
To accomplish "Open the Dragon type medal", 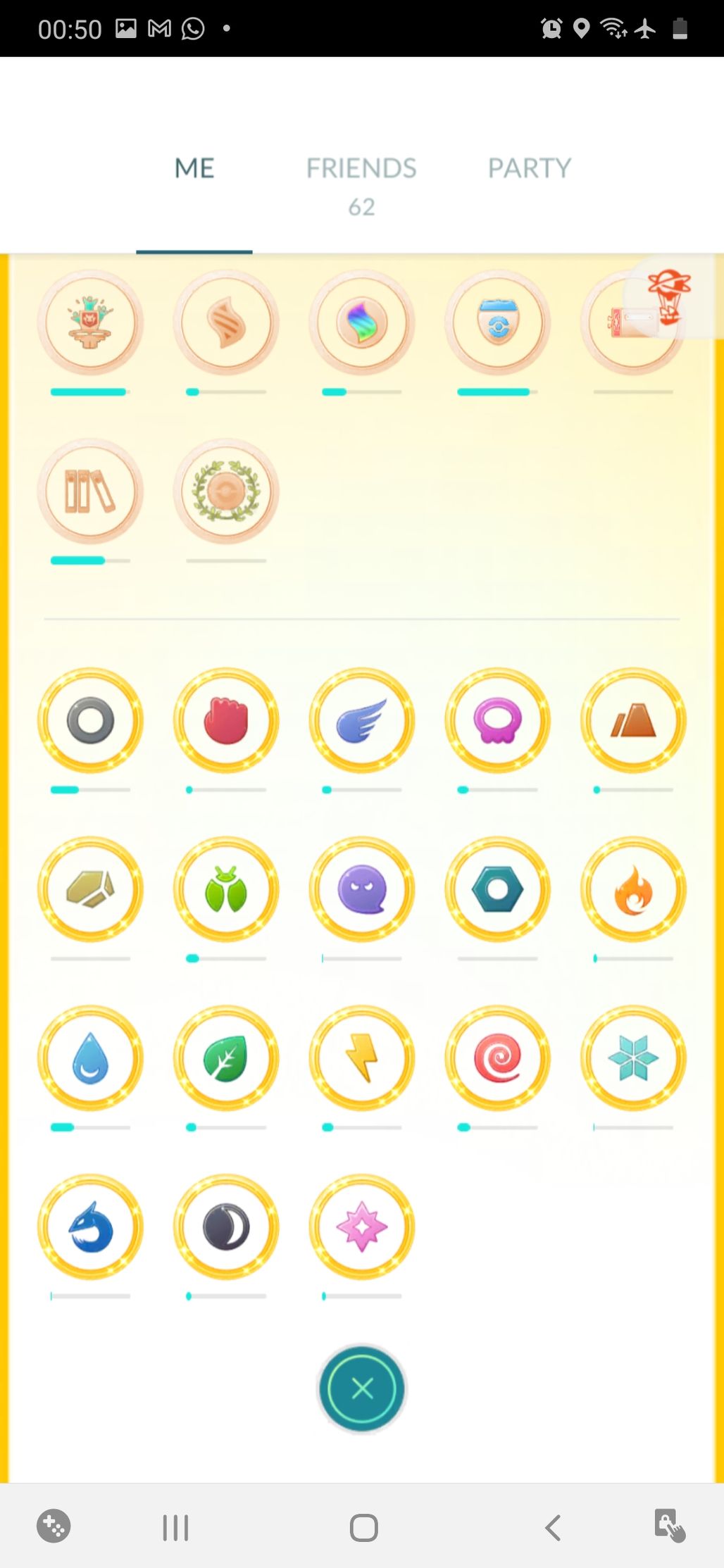I will pos(90,1228).
